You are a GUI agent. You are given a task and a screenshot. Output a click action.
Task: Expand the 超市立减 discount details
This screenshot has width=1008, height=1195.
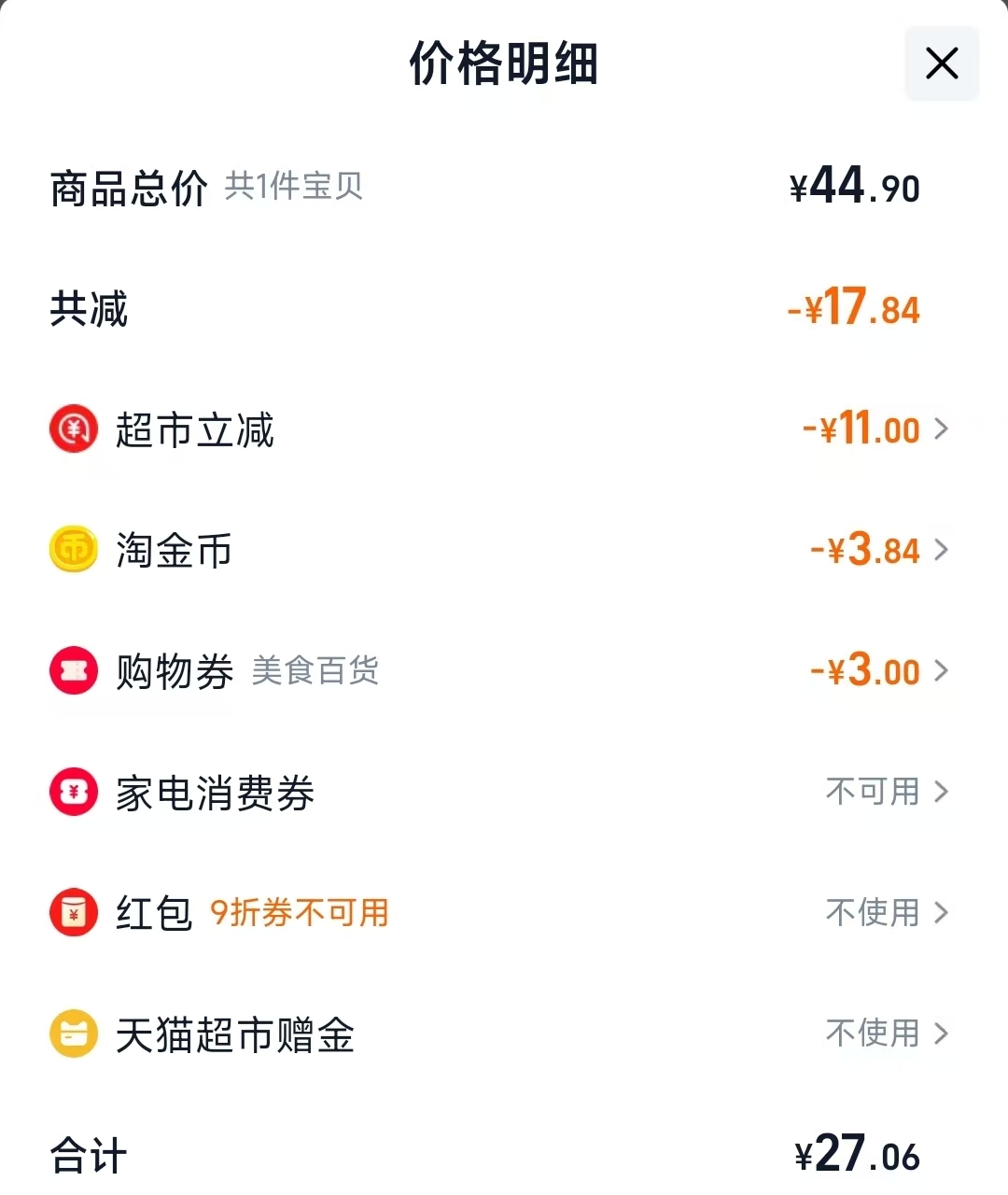tap(943, 429)
